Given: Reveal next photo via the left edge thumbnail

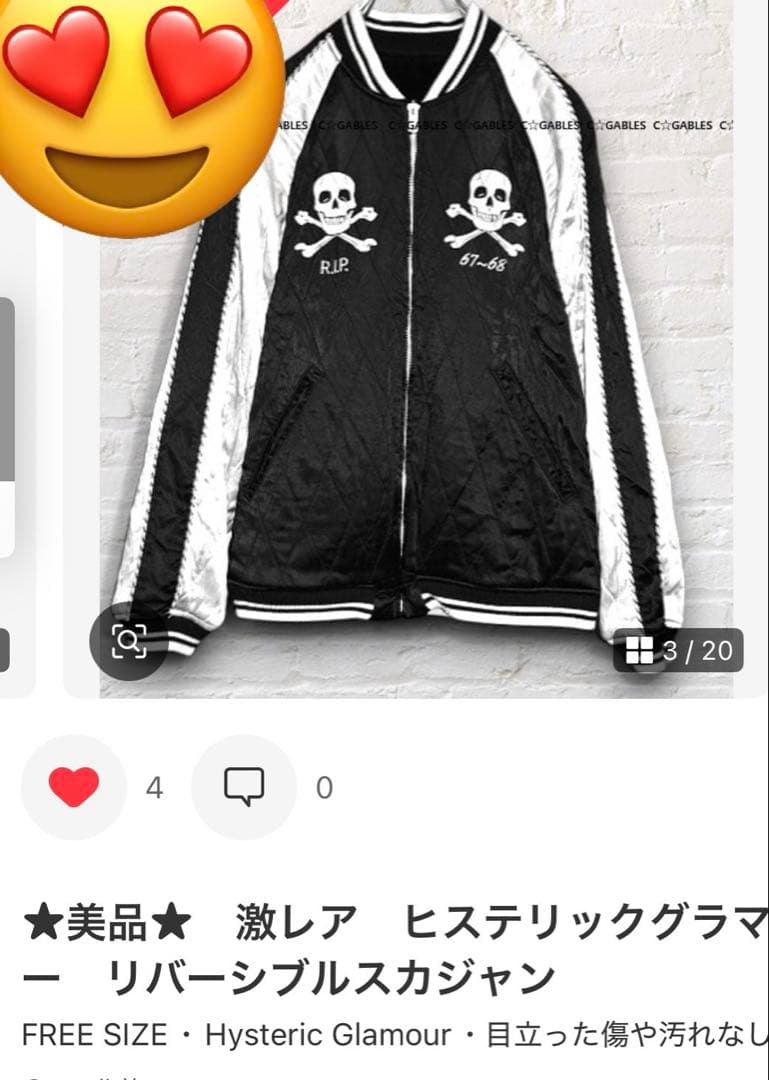Looking at the screenshot, I should coord(10,420).
